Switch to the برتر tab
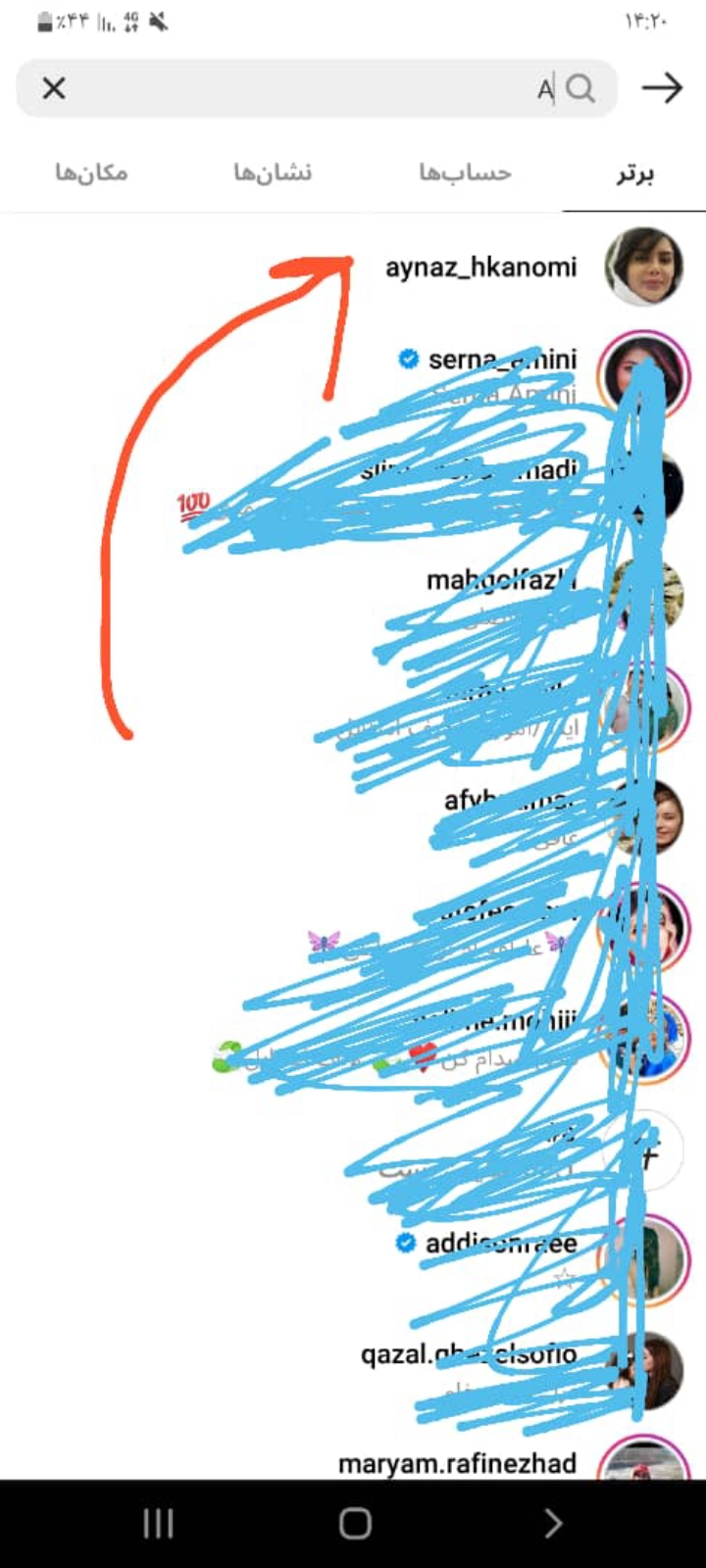This screenshot has height=1568, width=706. [x=634, y=173]
